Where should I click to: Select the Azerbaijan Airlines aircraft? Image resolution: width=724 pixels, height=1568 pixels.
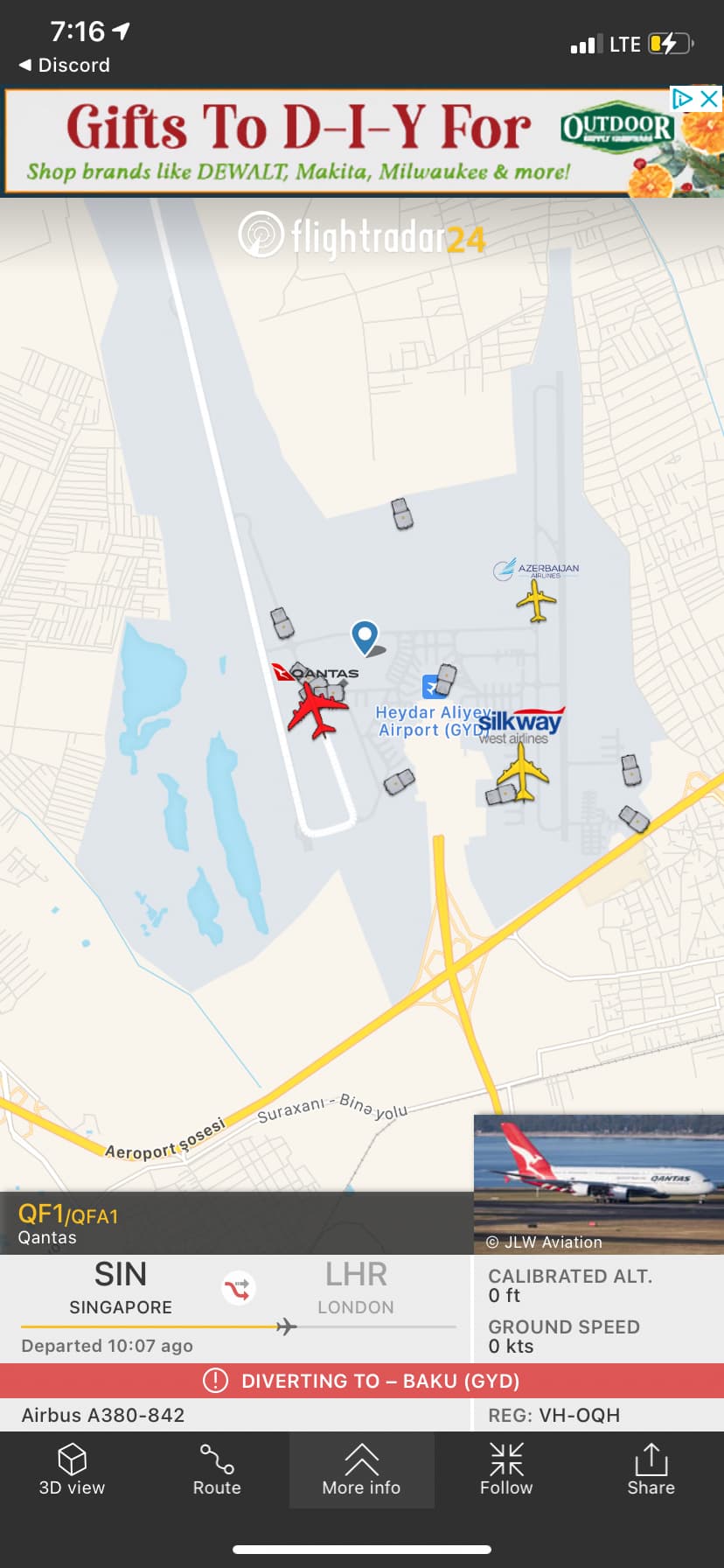[536, 602]
